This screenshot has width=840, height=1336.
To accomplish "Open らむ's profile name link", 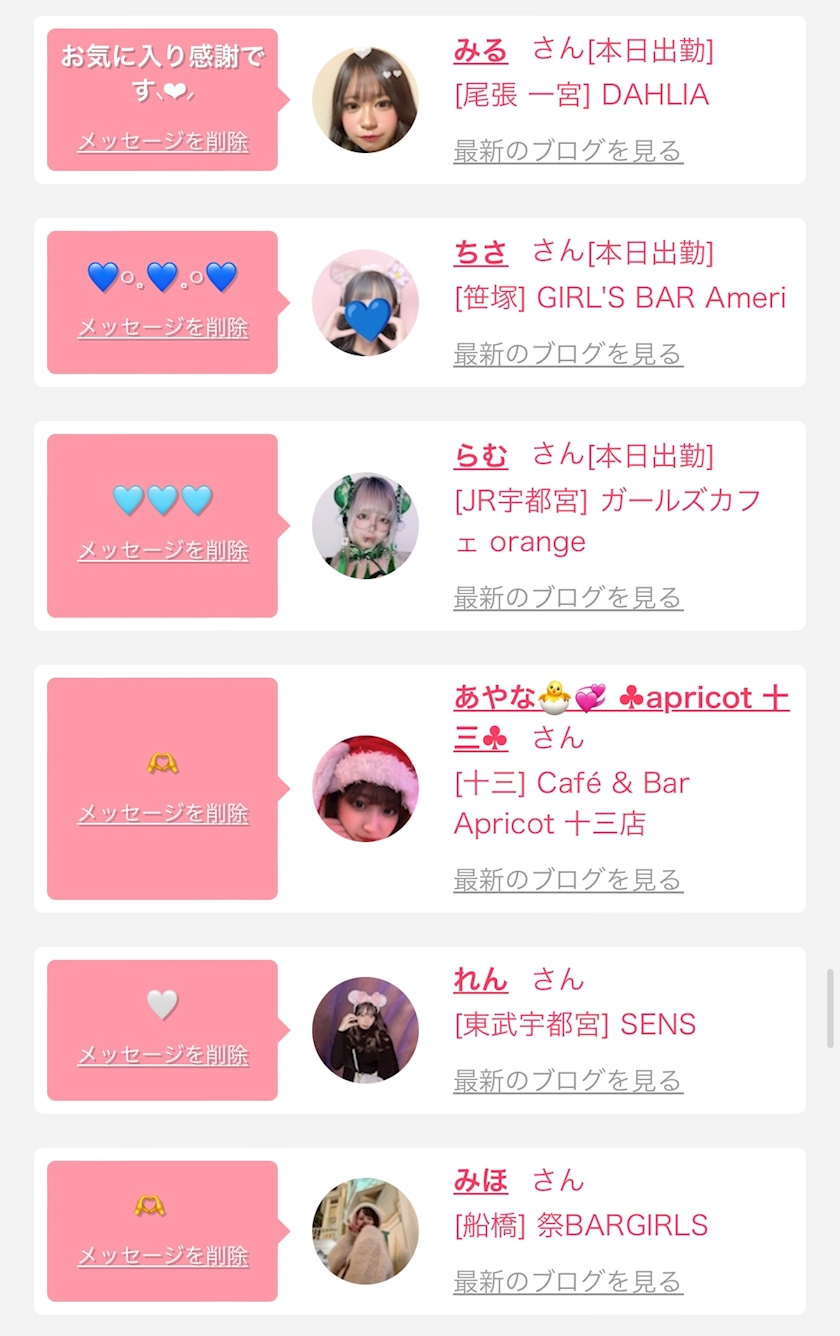I will pyautogui.click(x=481, y=456).
